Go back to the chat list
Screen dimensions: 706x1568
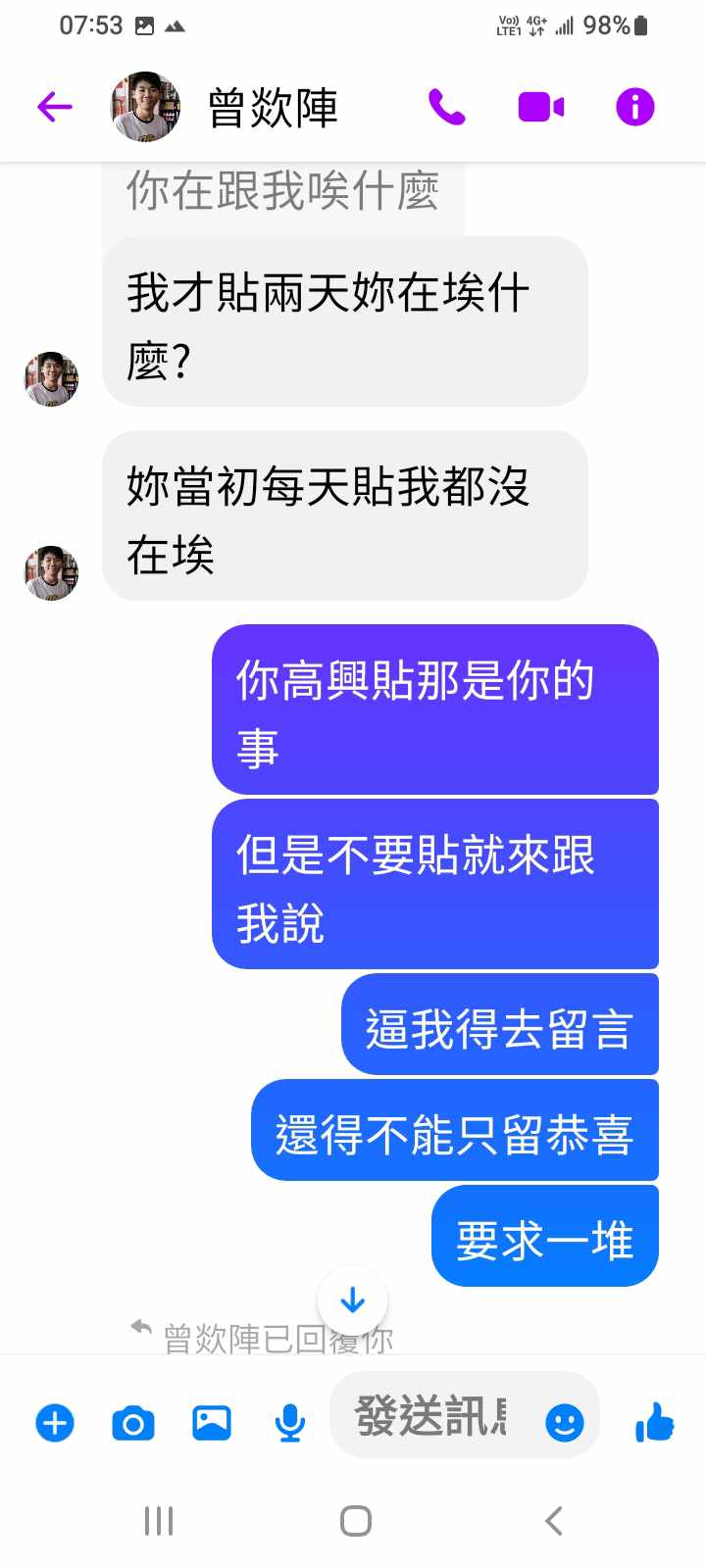55,107
